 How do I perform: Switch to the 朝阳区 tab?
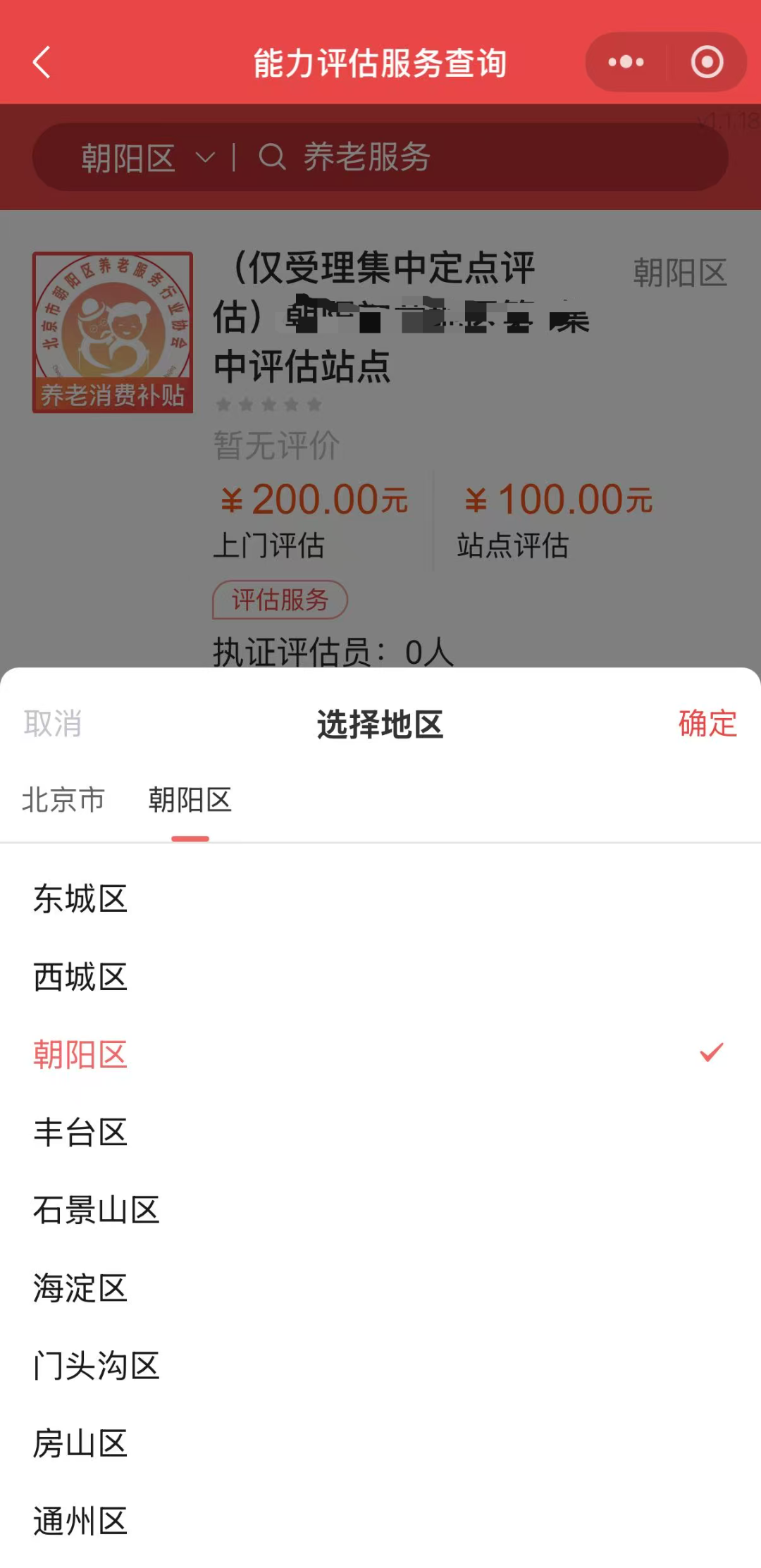coord(189,800)
